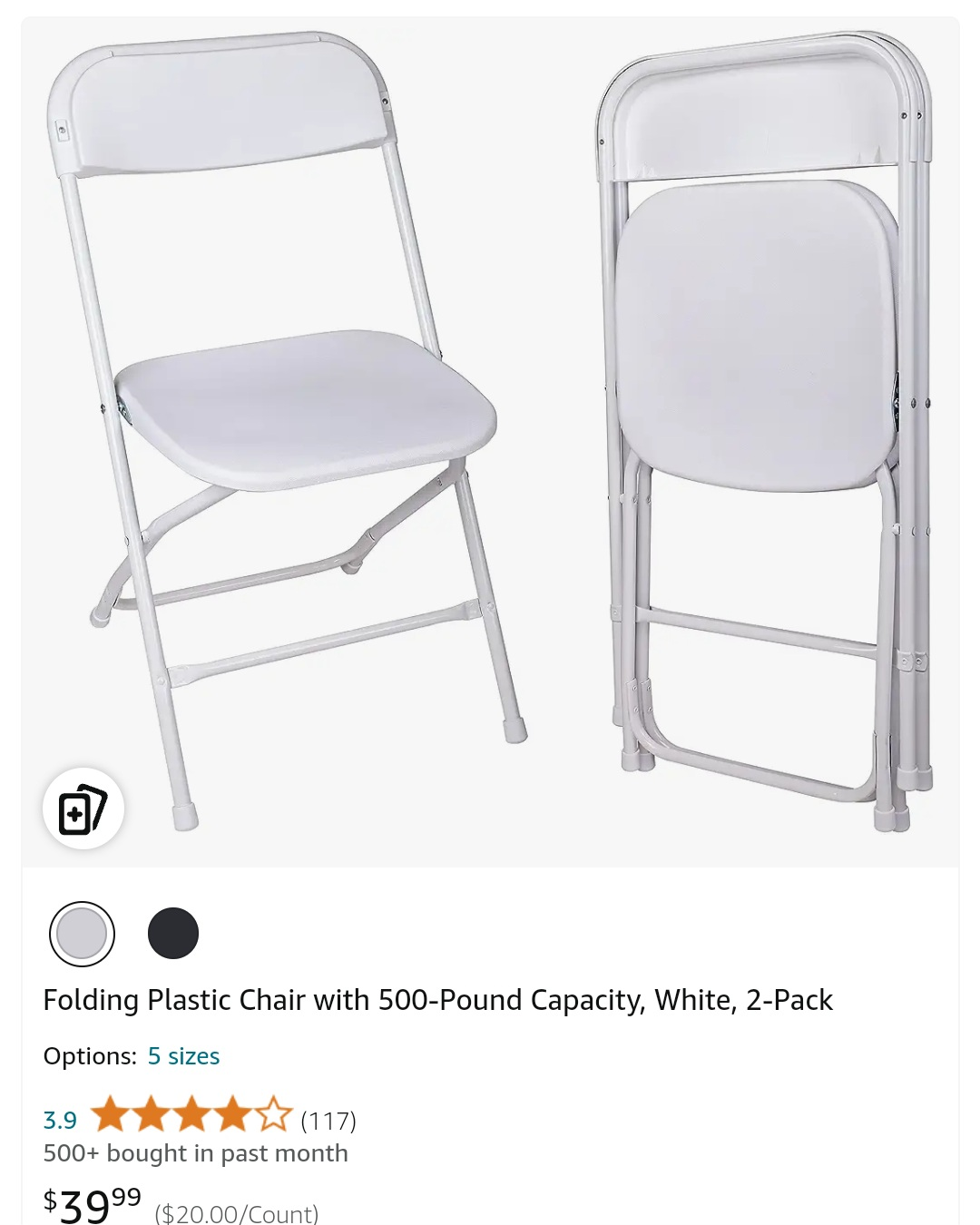Click the 3.9 rating score
Screen dimensions: 980x1225
click(60, 1121)
